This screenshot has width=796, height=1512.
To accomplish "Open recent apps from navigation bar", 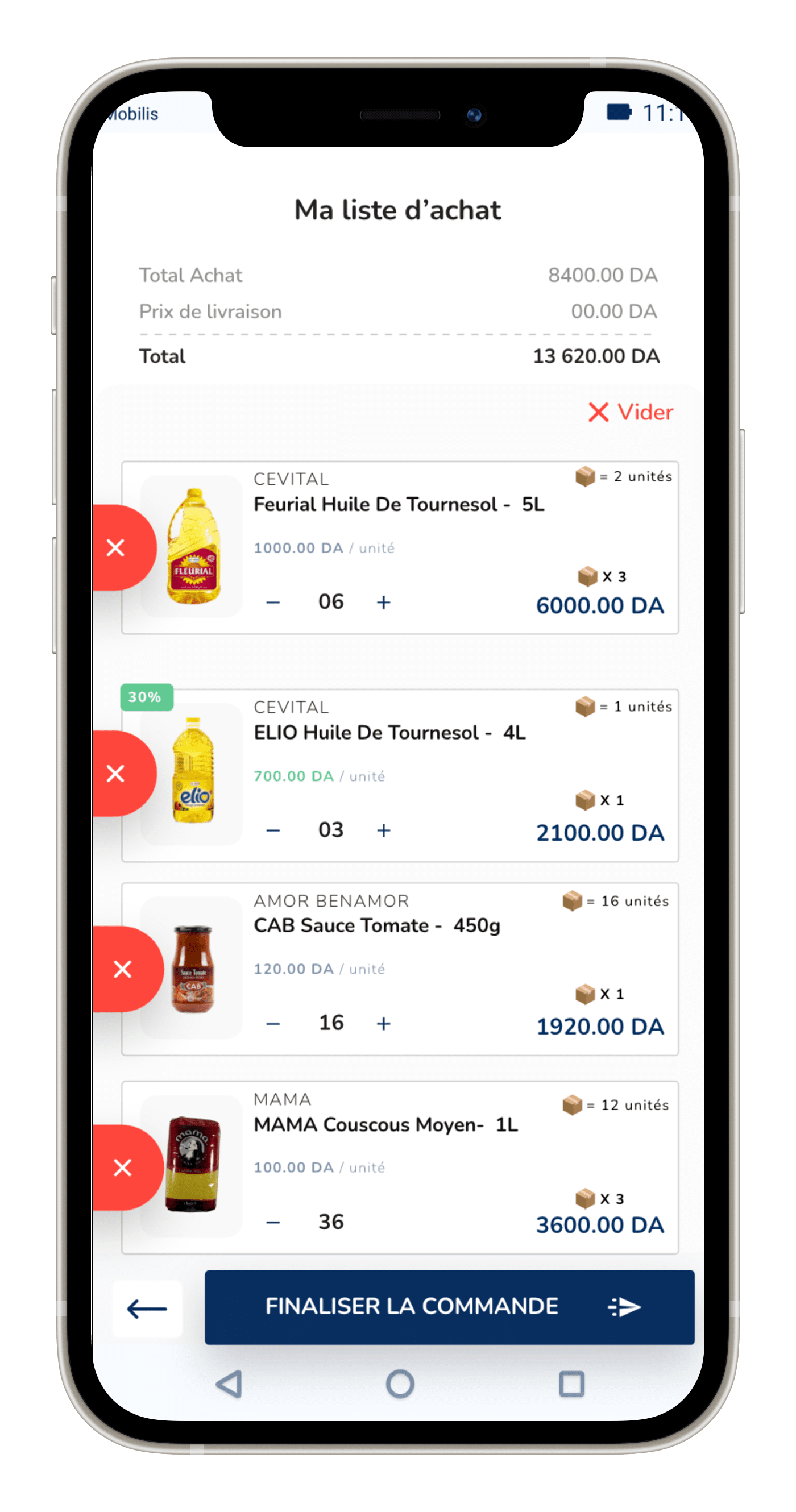I will 571,1384.
